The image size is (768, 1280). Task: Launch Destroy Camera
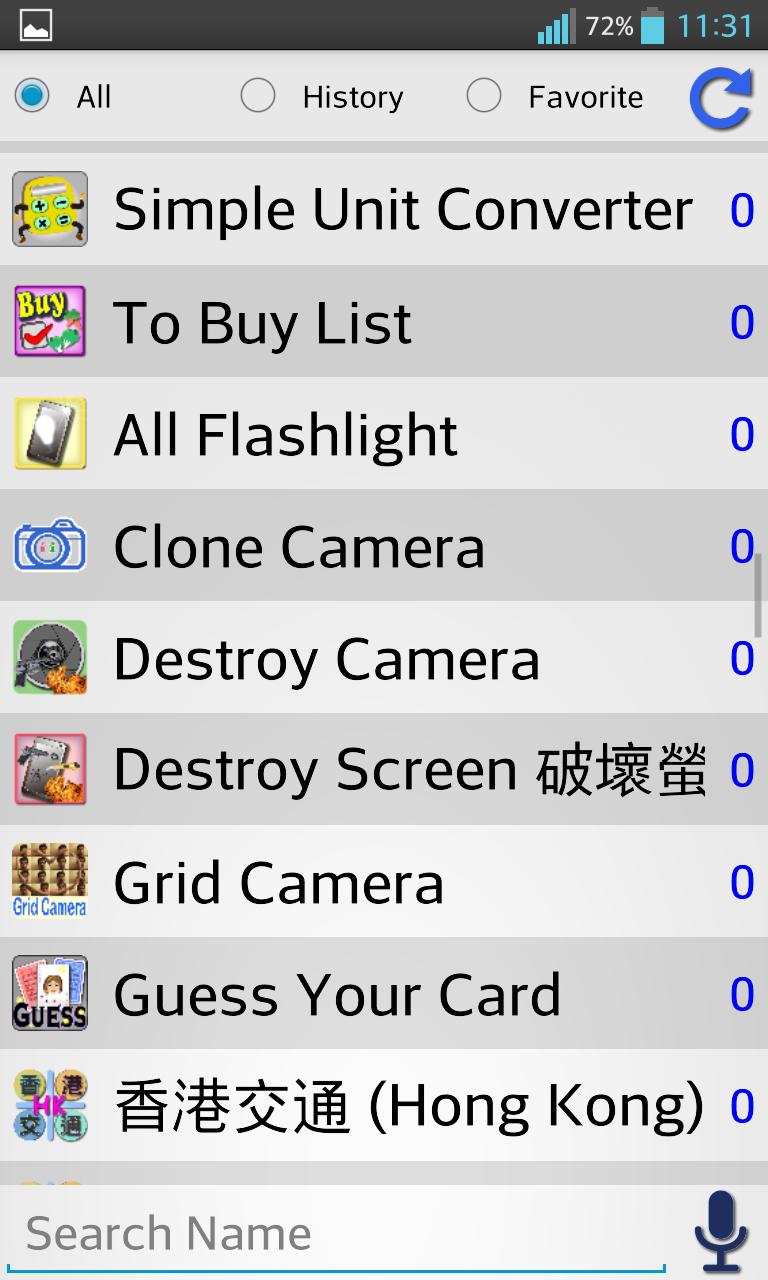[x=327, y=658]
